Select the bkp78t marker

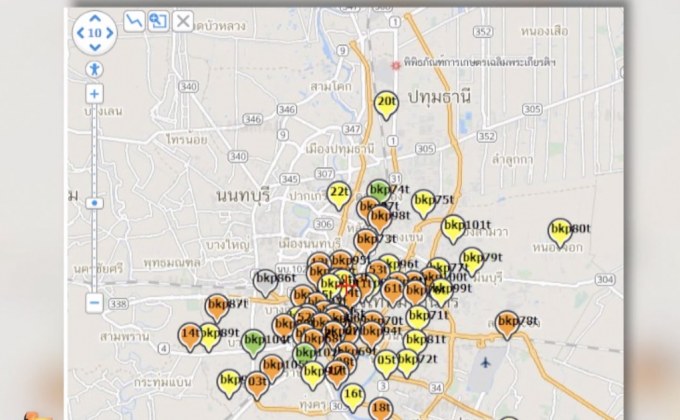[x=509, y=322]
